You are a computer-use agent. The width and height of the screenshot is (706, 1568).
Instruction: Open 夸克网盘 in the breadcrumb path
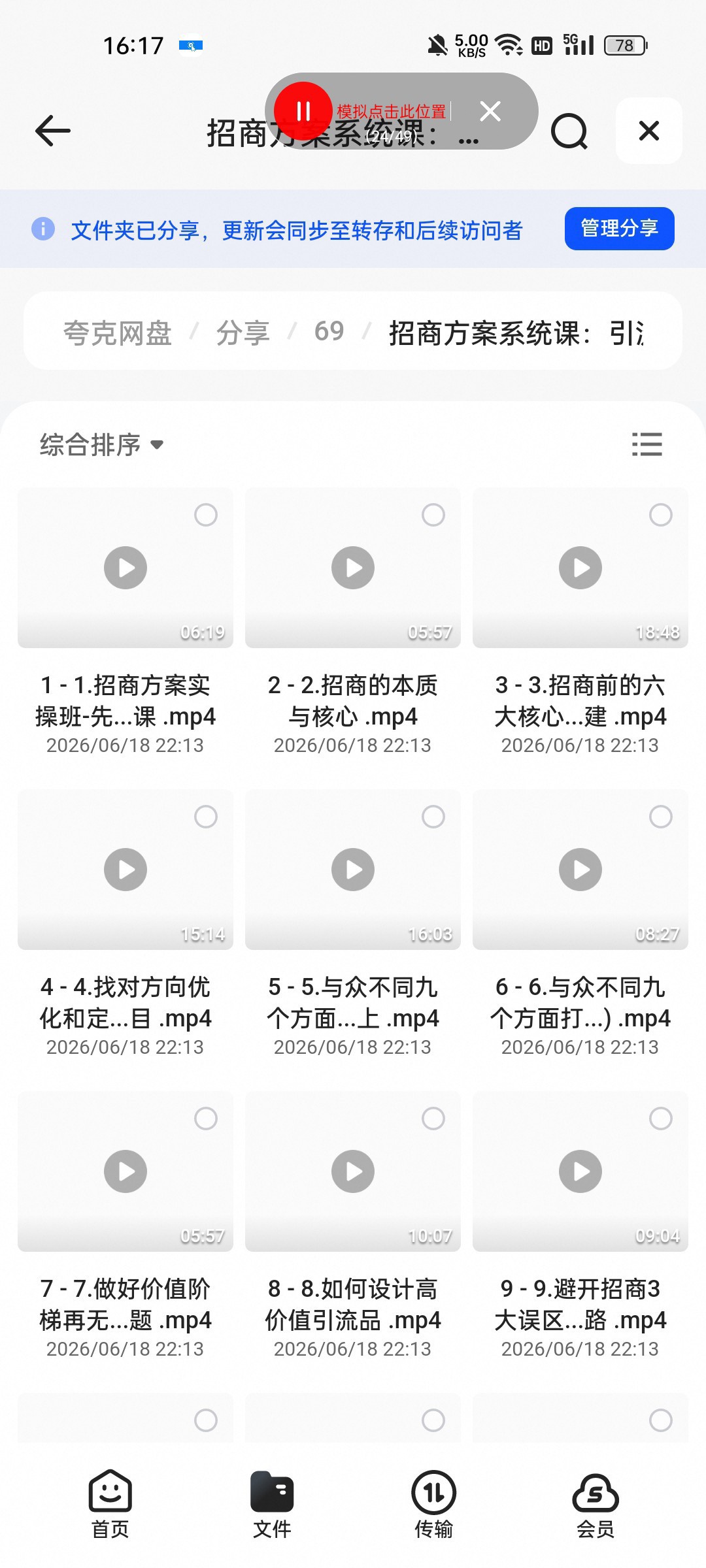pyautogui.click(x=118, y=333)
